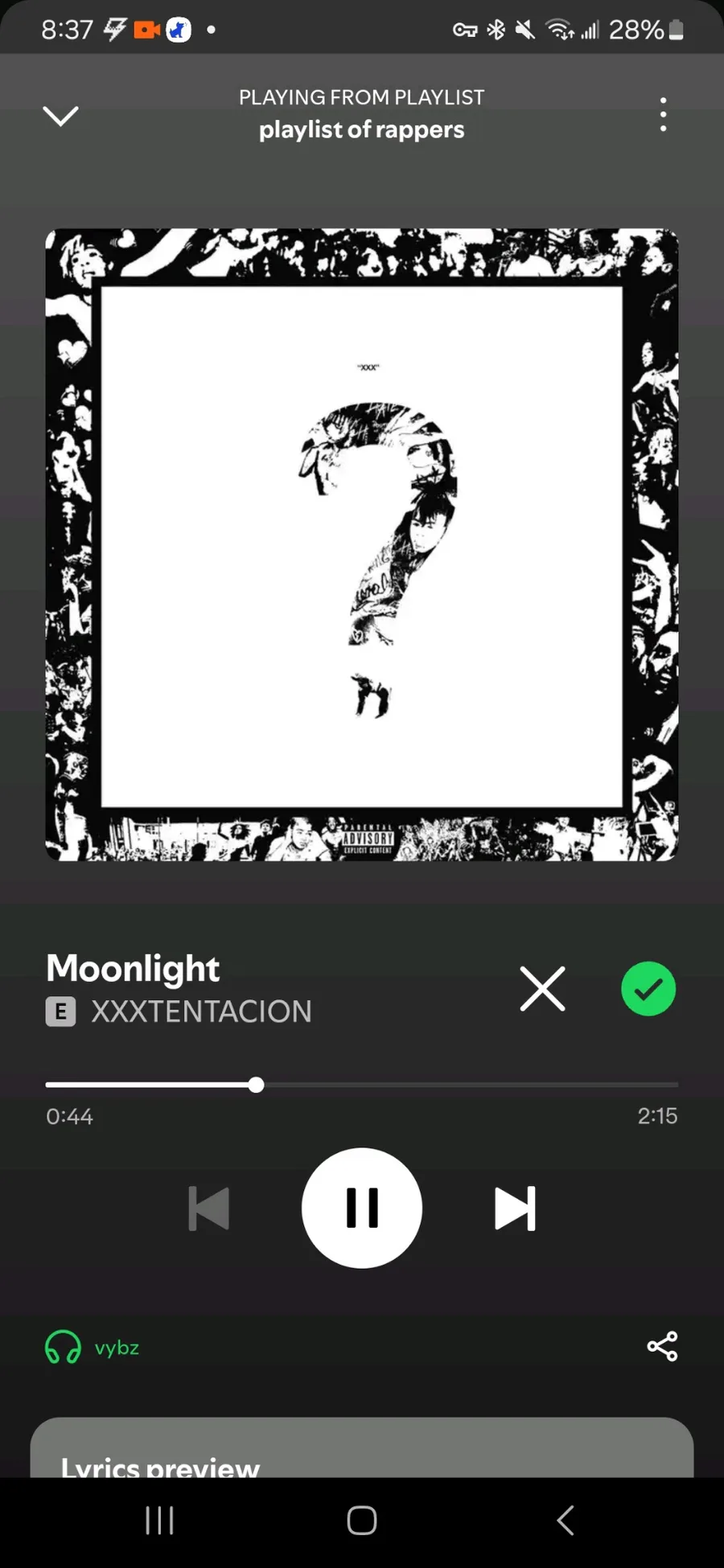The width and height of the screenshot is (724, 1568).
Task: Open the XXXTENTACION artist name
Action: pos(201,1012)
